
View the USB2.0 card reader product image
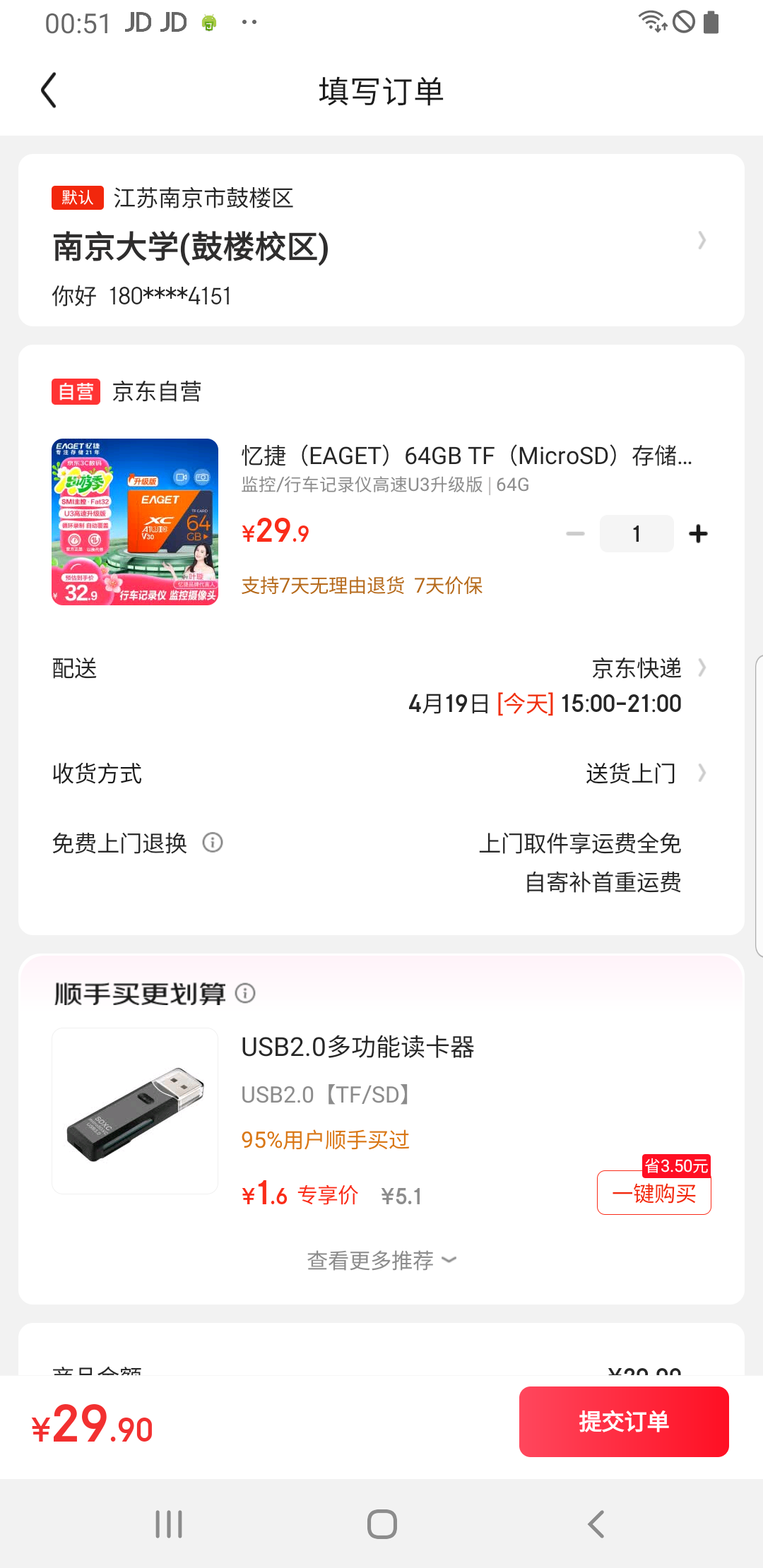pos(134,1110)
